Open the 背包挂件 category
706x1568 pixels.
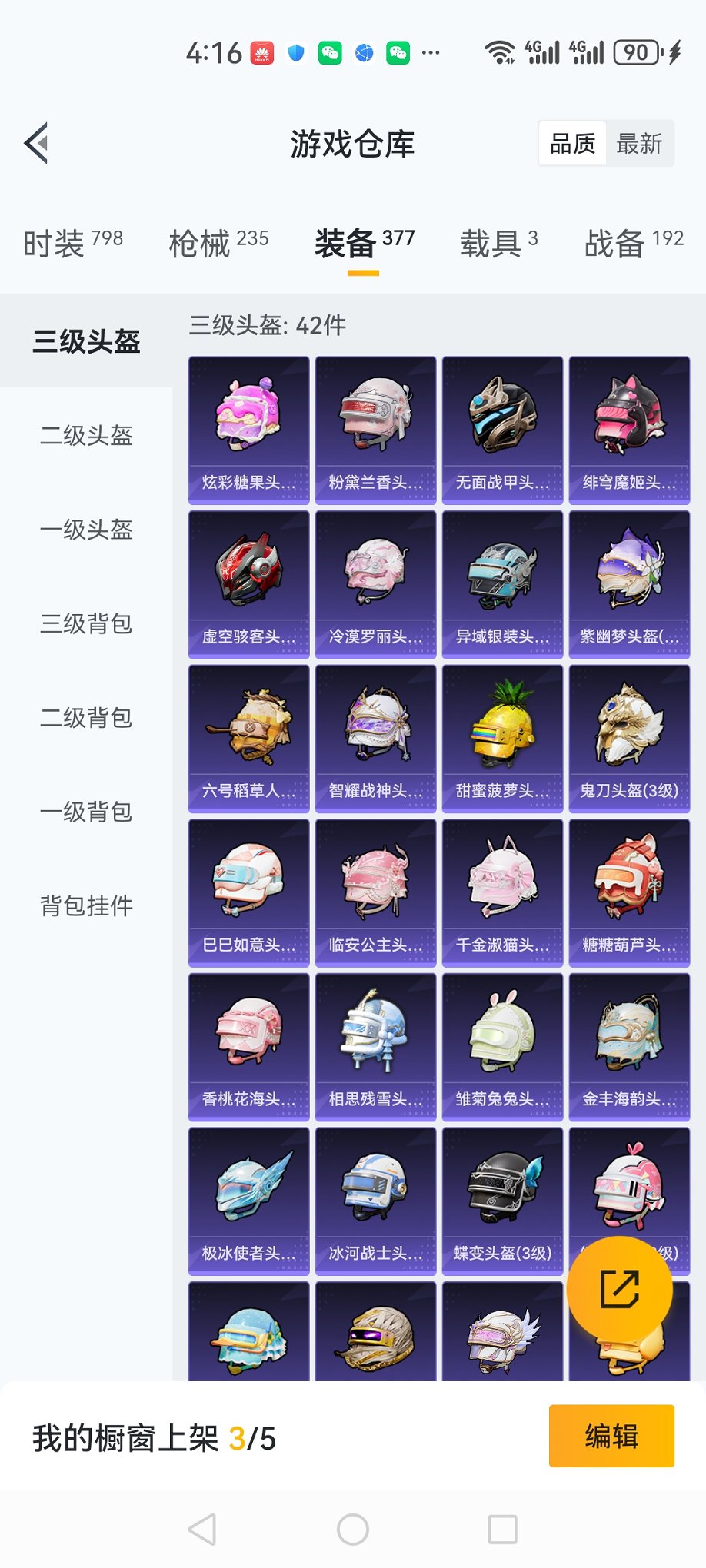[86, 905]
